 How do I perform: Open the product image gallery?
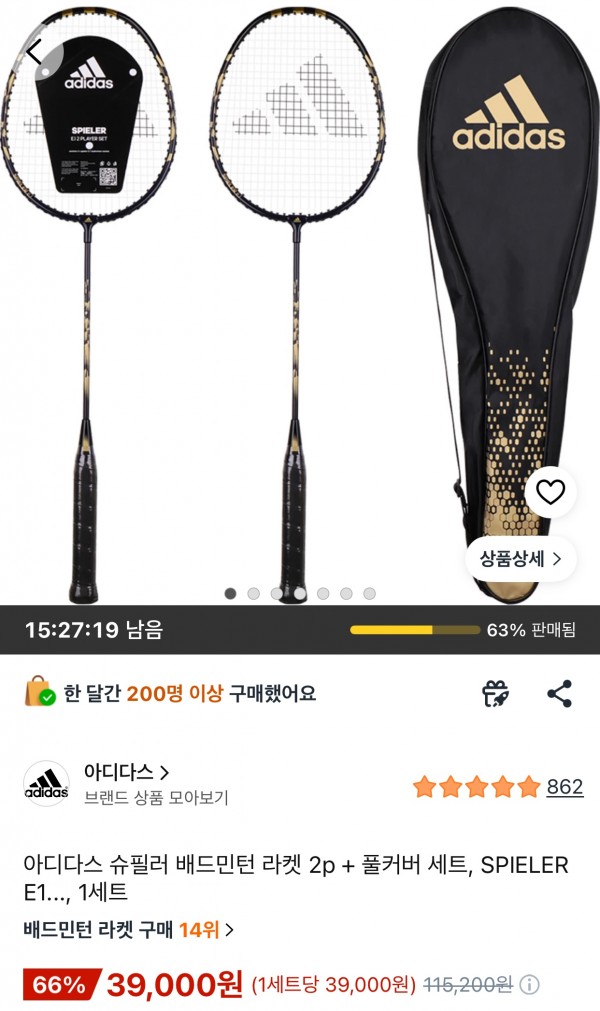click(x=300, y=302)
